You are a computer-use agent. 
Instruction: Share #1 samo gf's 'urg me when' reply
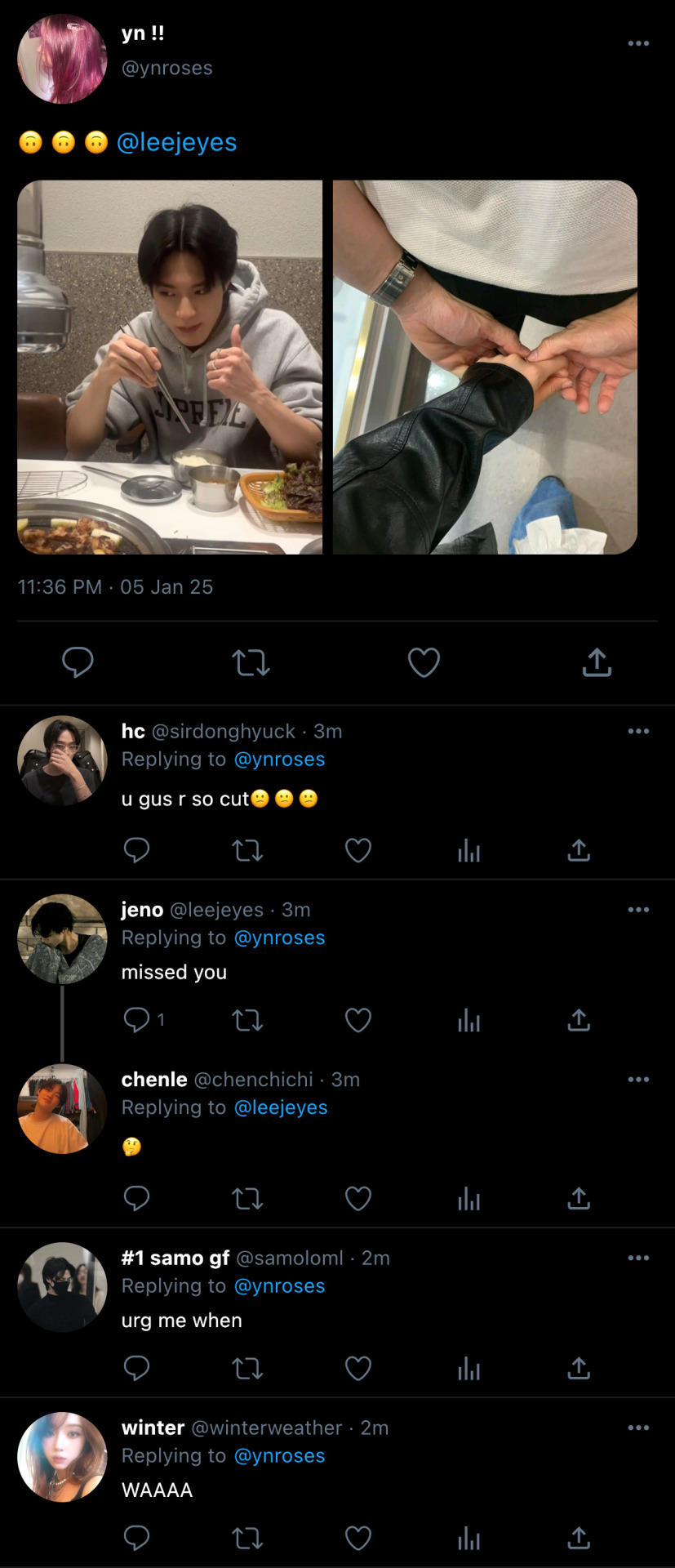[x=579, y=1368]
